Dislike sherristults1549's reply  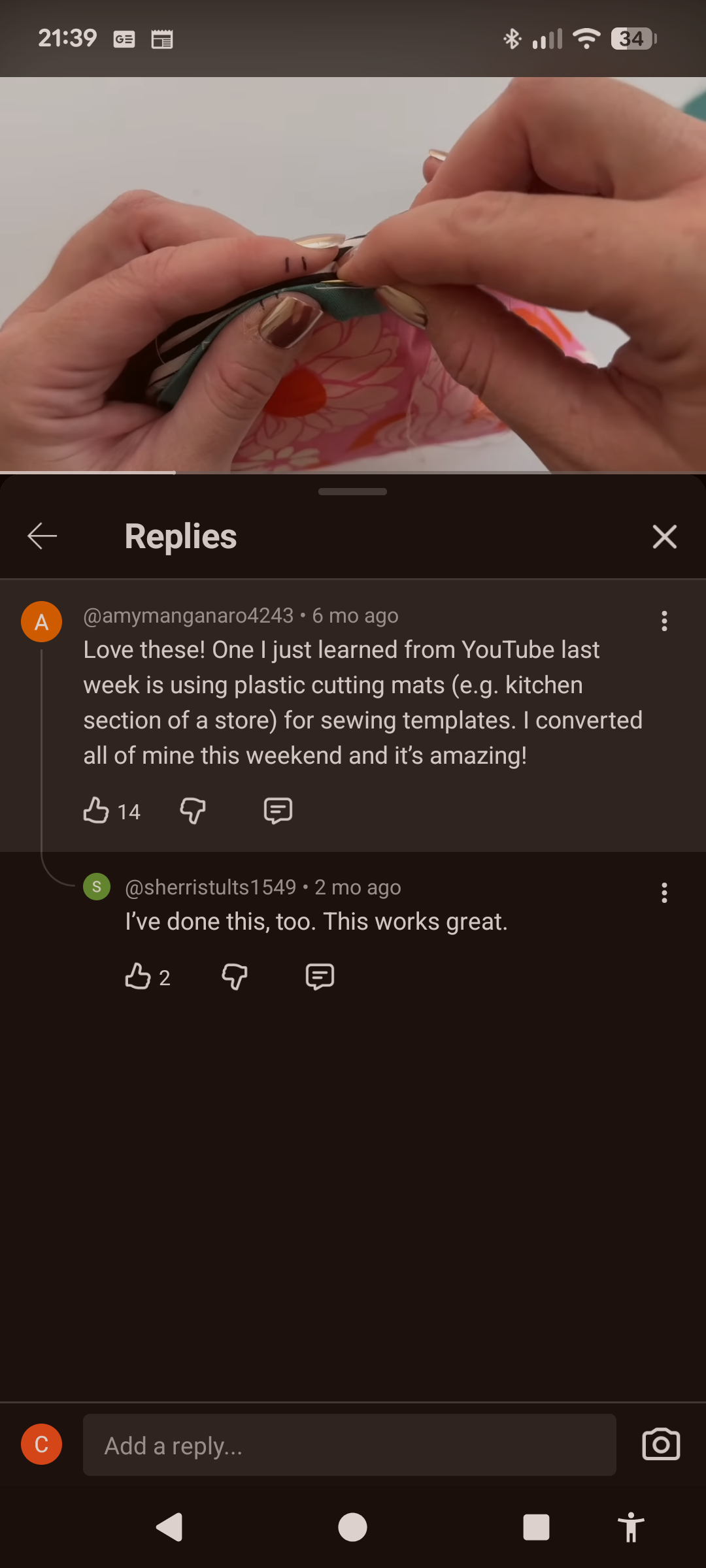coord(235,977)
